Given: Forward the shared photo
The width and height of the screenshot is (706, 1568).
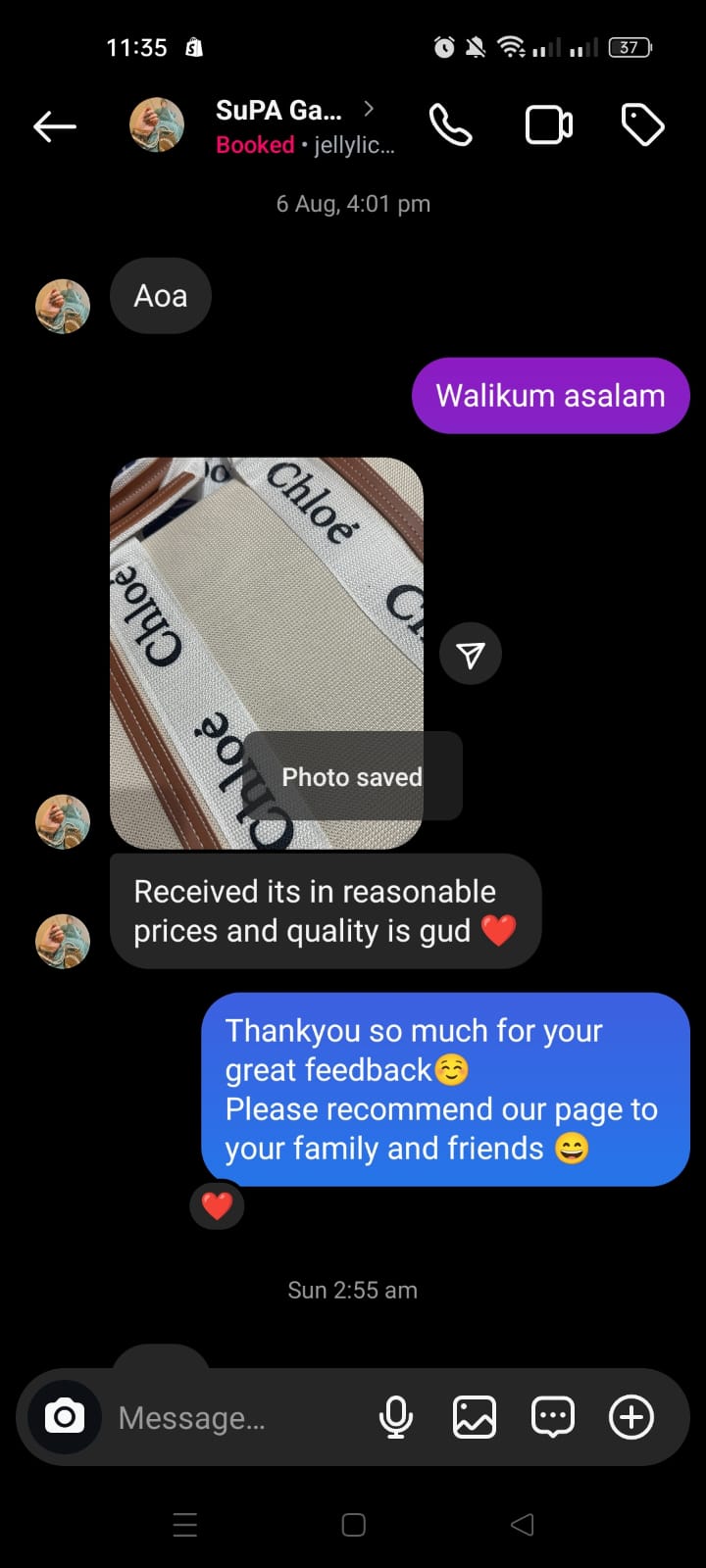Looking at the screenshot, I should pyautogui.click(x=471, y=654).
